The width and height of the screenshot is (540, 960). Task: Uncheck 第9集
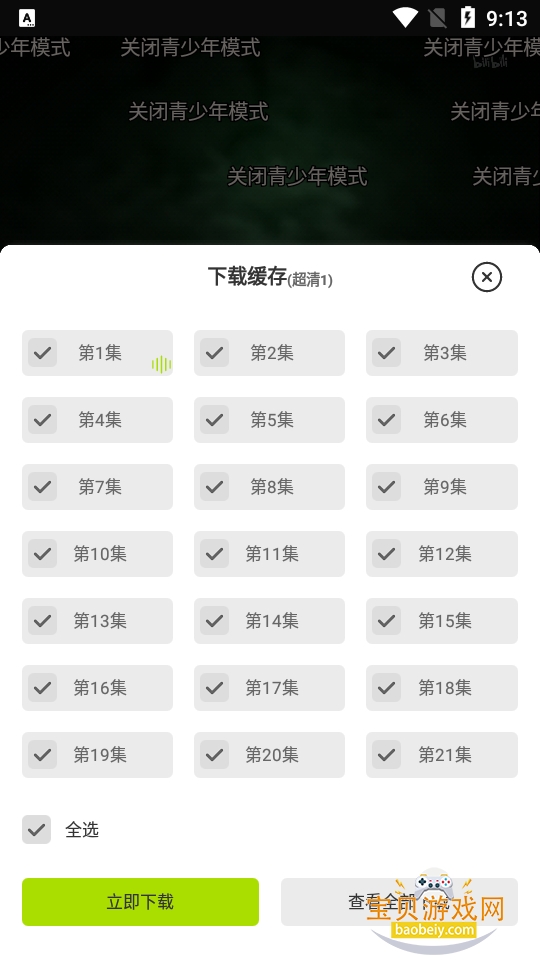coord(387,487)
